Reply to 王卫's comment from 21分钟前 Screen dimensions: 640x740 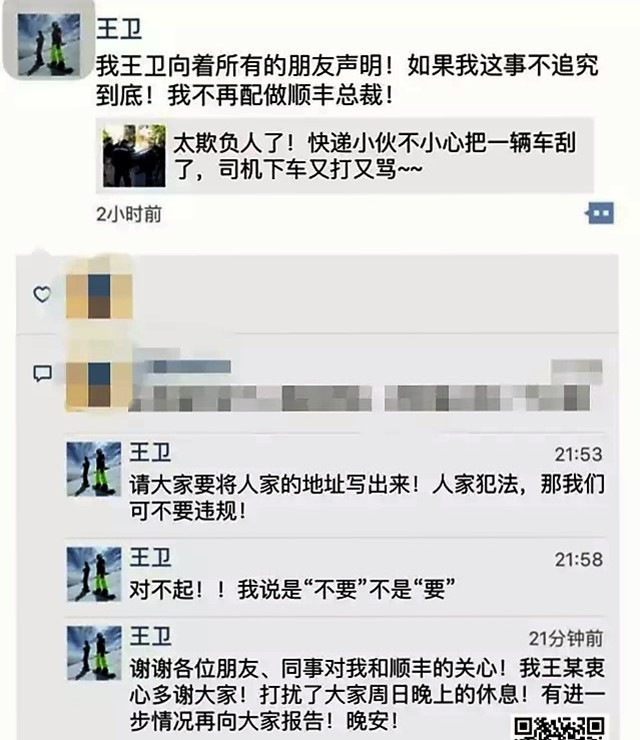(365, 690)
